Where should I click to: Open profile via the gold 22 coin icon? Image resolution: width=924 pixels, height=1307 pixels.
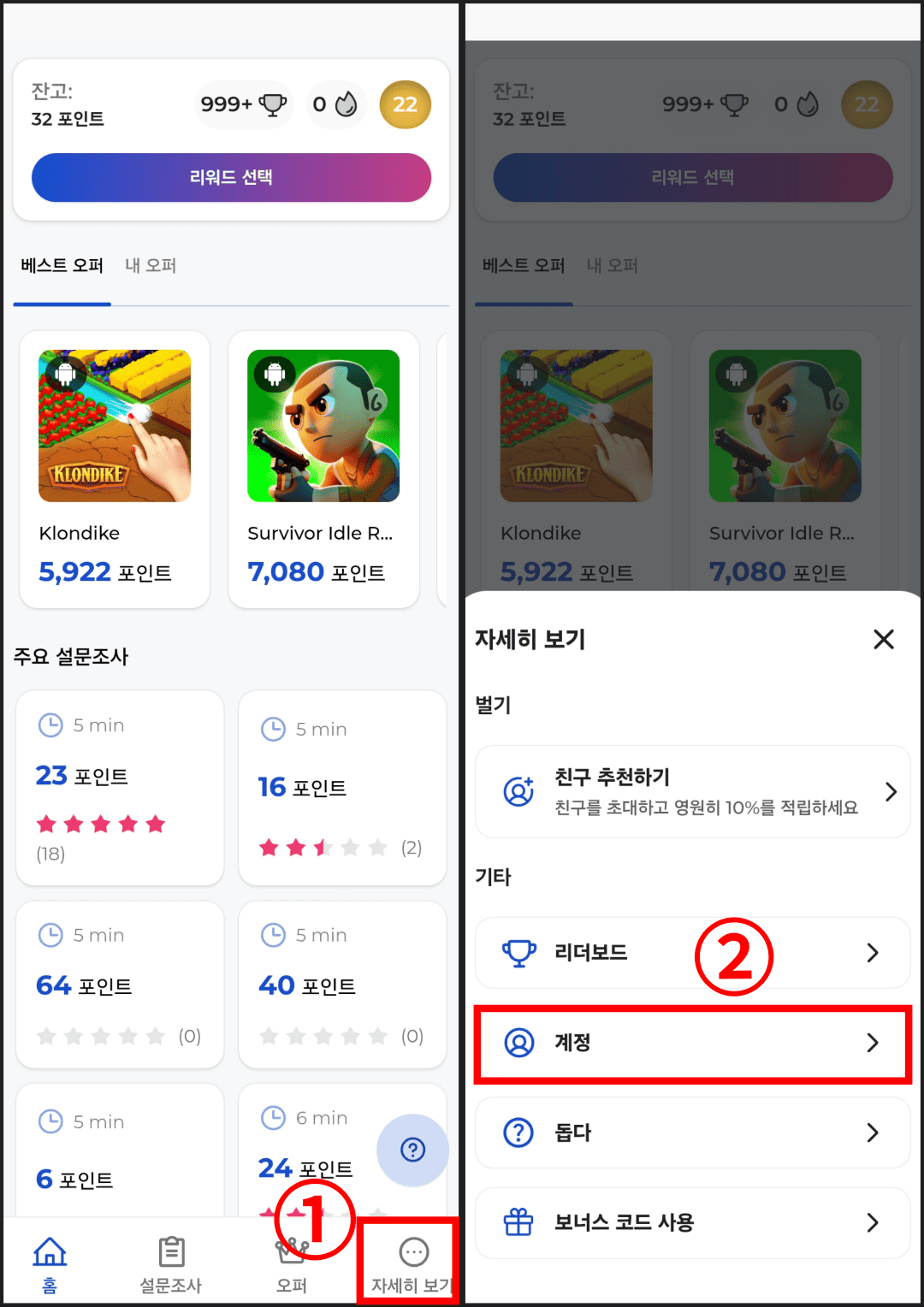point(405,104)
